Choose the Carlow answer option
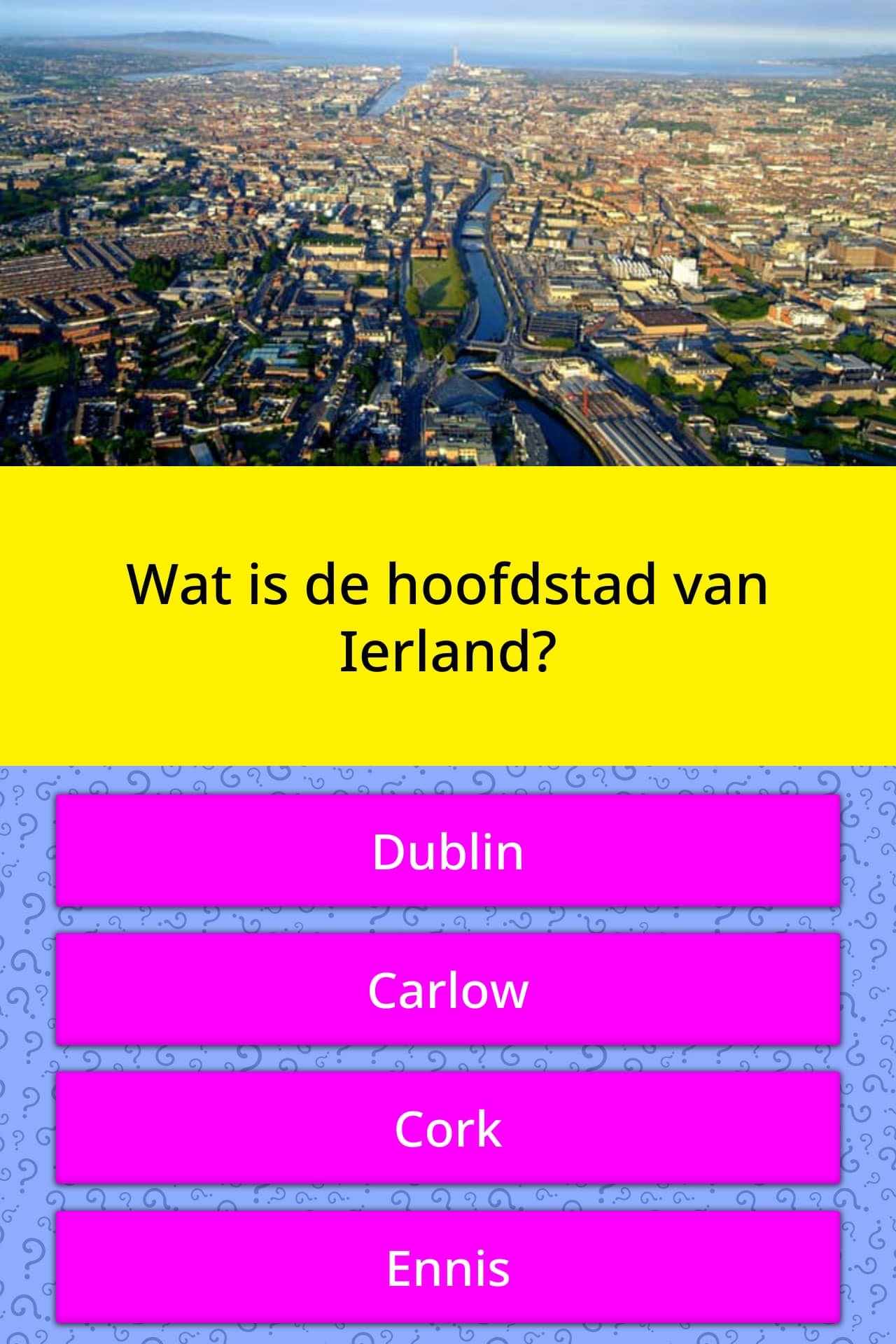This screenshot has width=896, height=1344. (448, 990)
